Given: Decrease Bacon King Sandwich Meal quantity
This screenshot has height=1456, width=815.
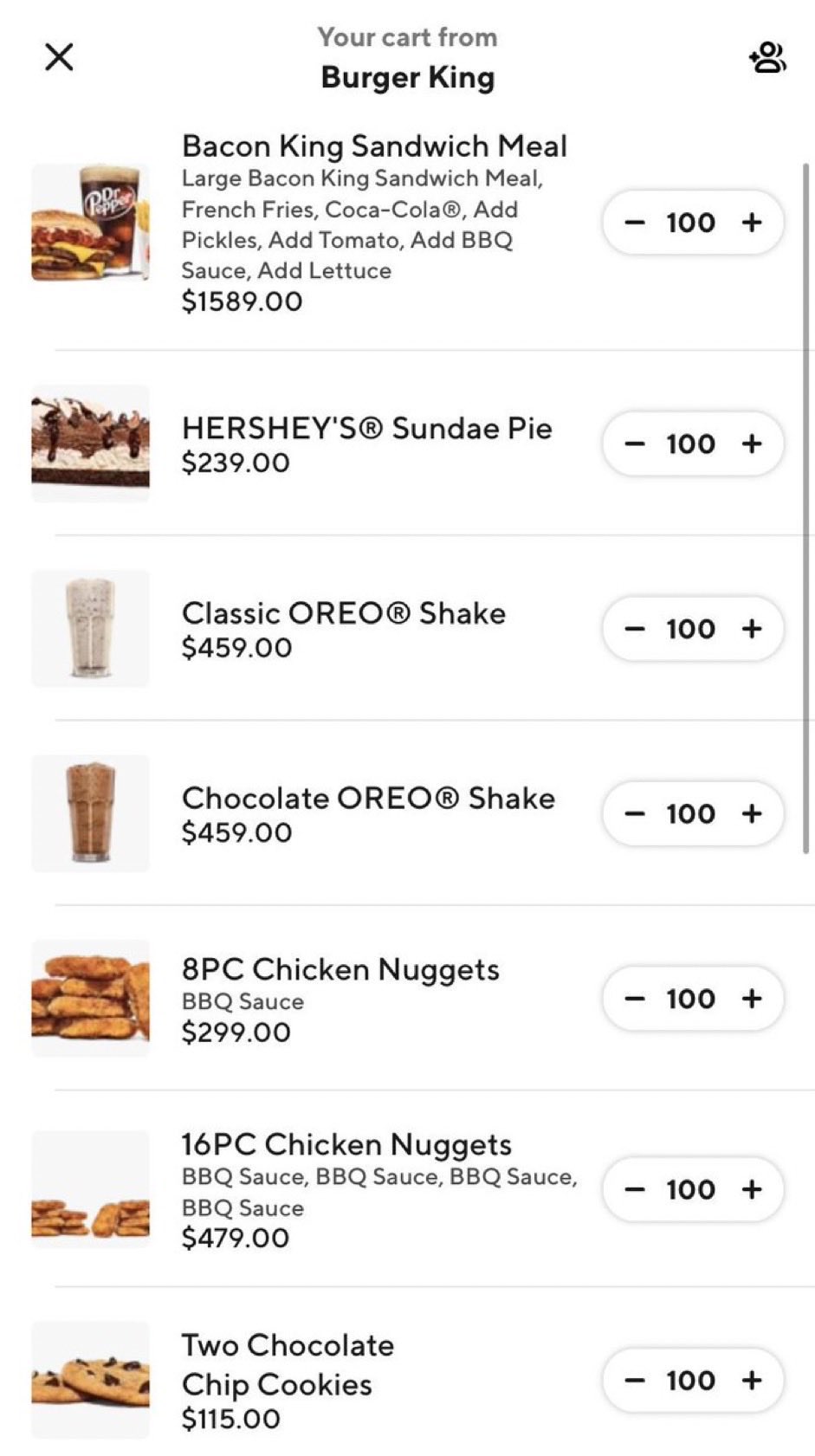Looking at the screenshot, I should [635, 223].
